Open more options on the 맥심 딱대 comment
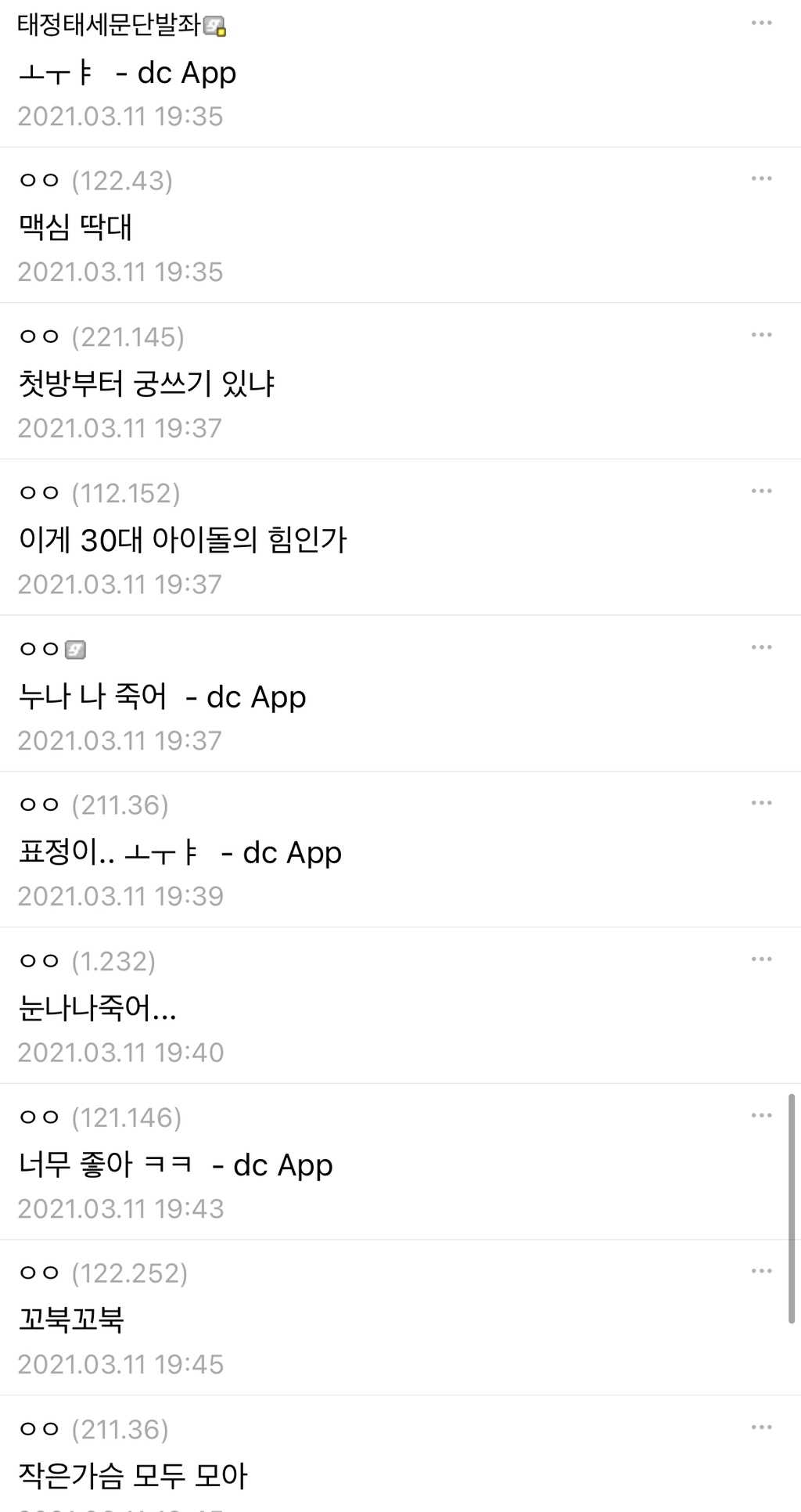Image resolution: width=801 pixels, height=1512 pixels. (x=761, y=179)
